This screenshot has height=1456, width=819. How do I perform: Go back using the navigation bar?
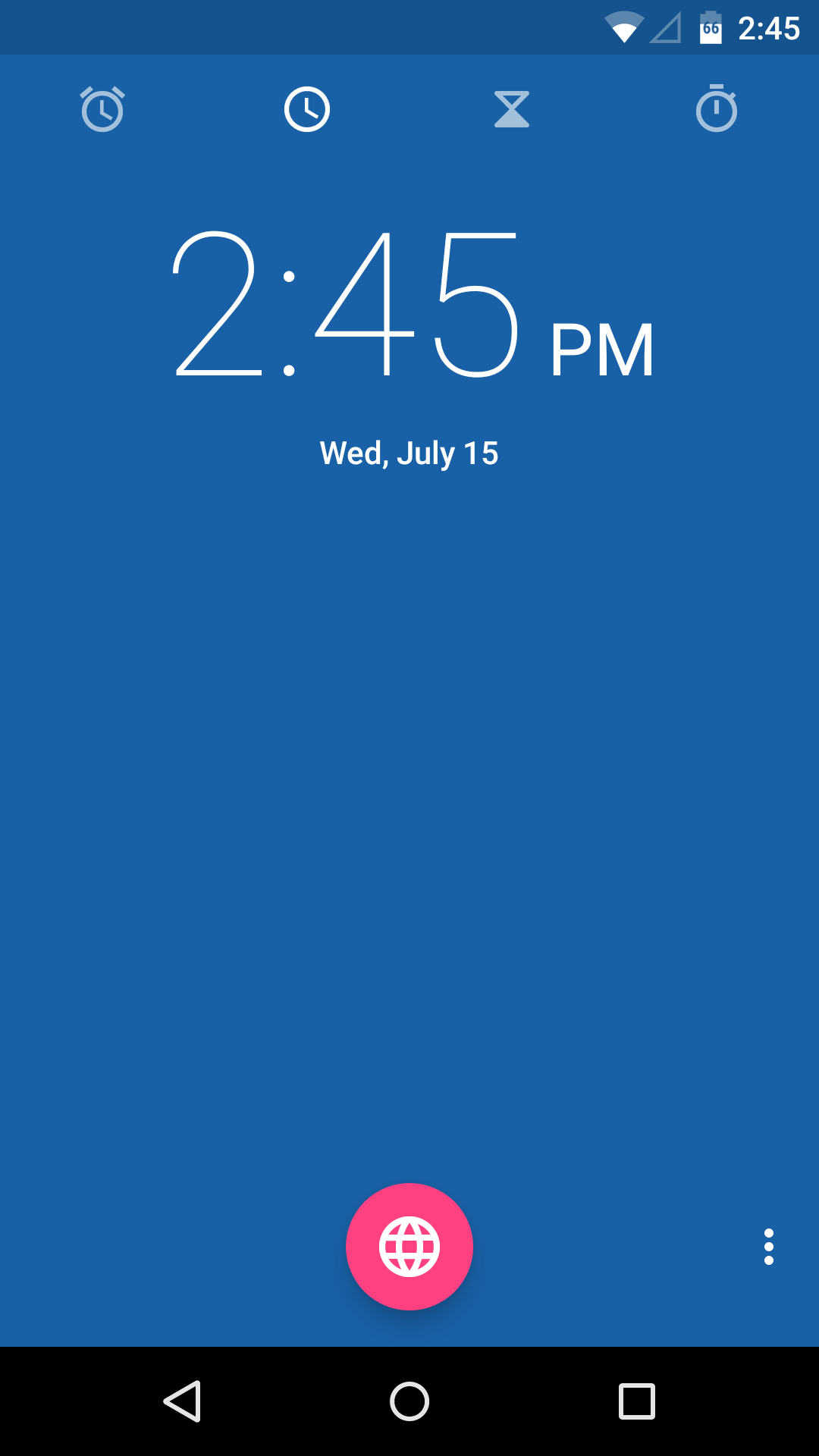click(x=182, y=1401)
